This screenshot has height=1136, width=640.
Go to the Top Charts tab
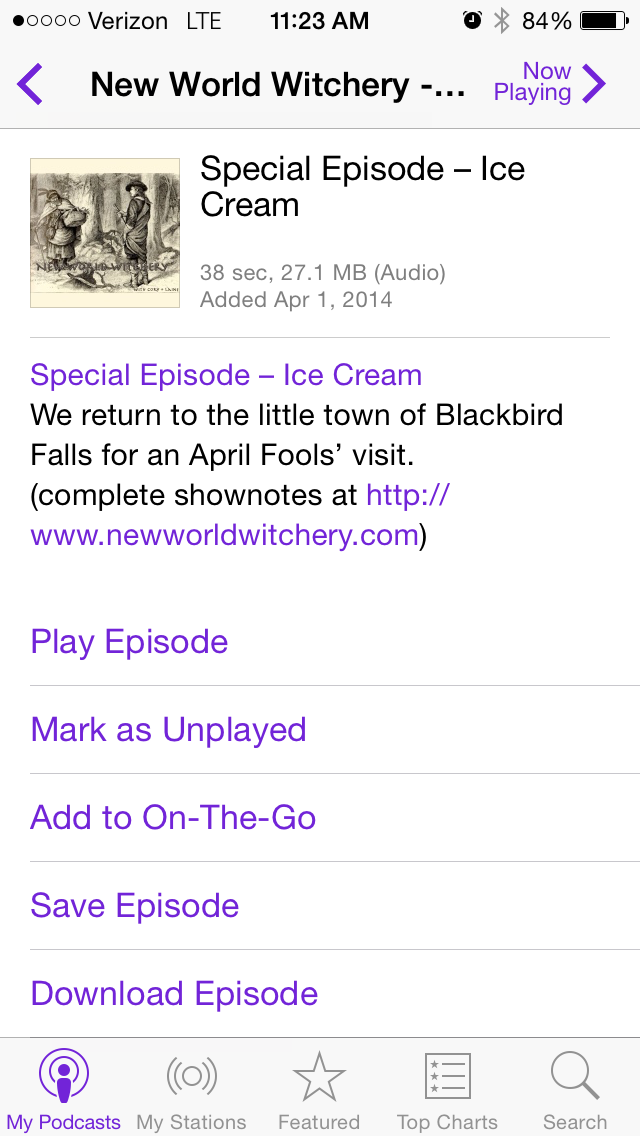click(x=447, y=1089)
